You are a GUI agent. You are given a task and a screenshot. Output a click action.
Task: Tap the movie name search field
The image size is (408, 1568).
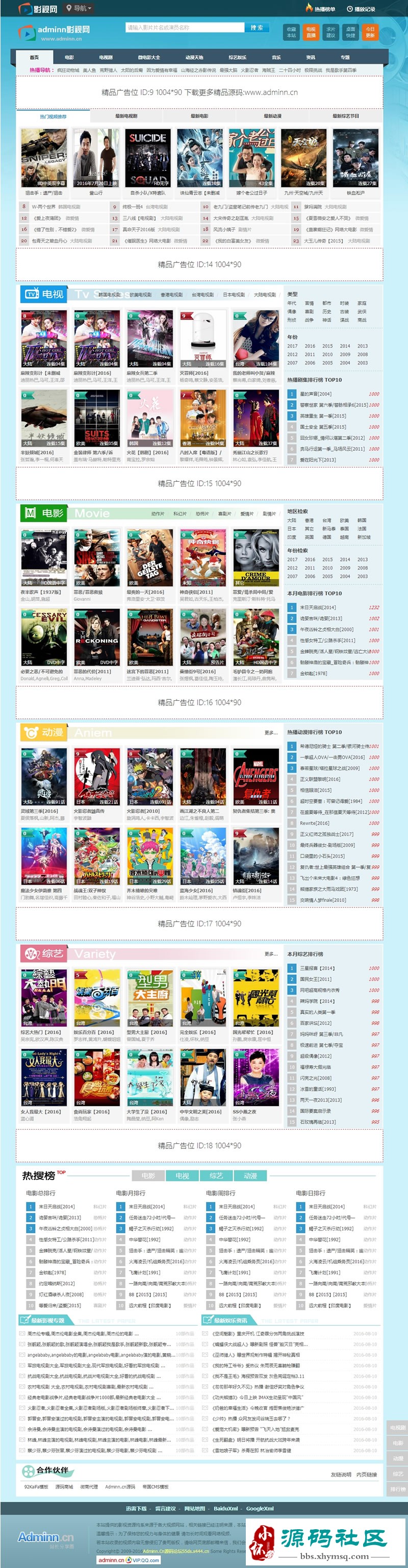184,28
